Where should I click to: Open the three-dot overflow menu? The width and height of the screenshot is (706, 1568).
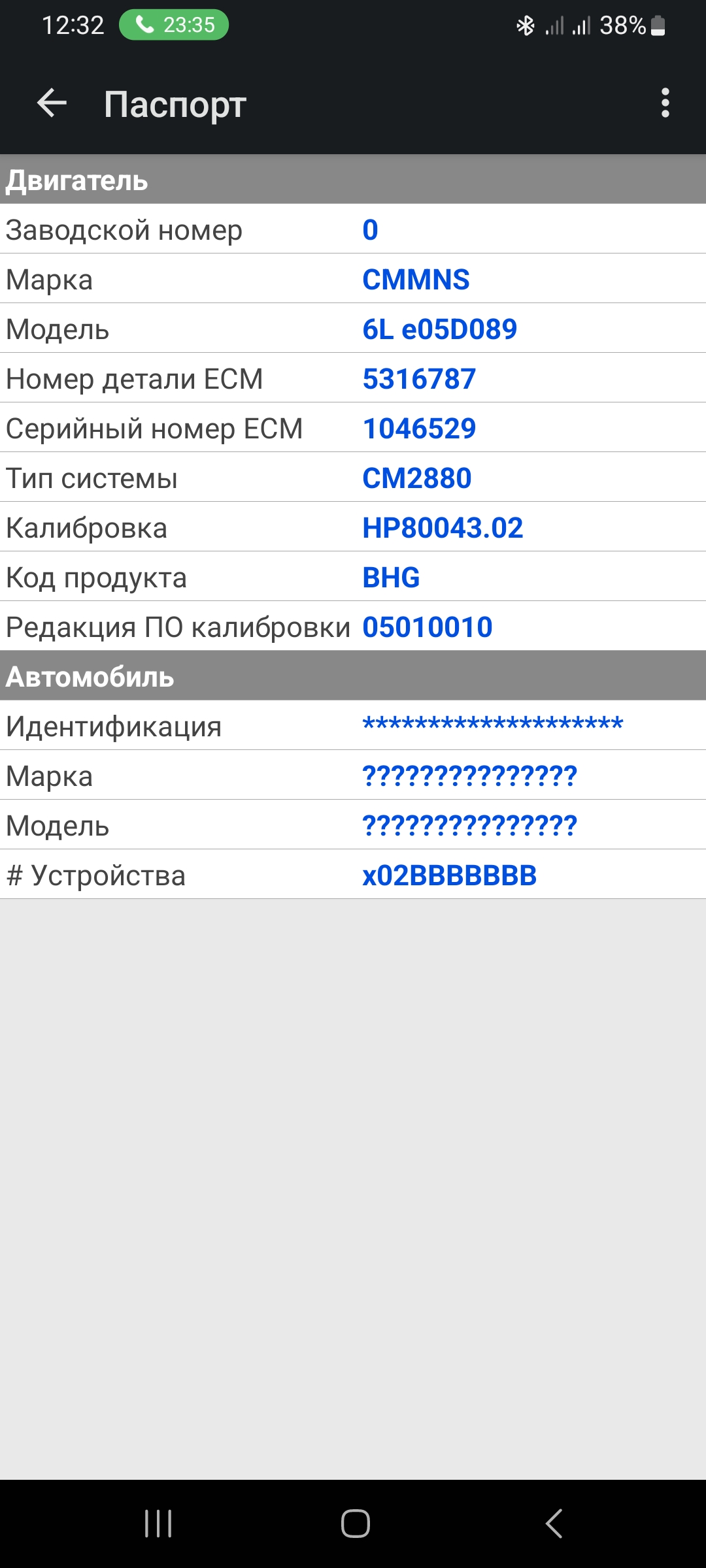(665, 103)
